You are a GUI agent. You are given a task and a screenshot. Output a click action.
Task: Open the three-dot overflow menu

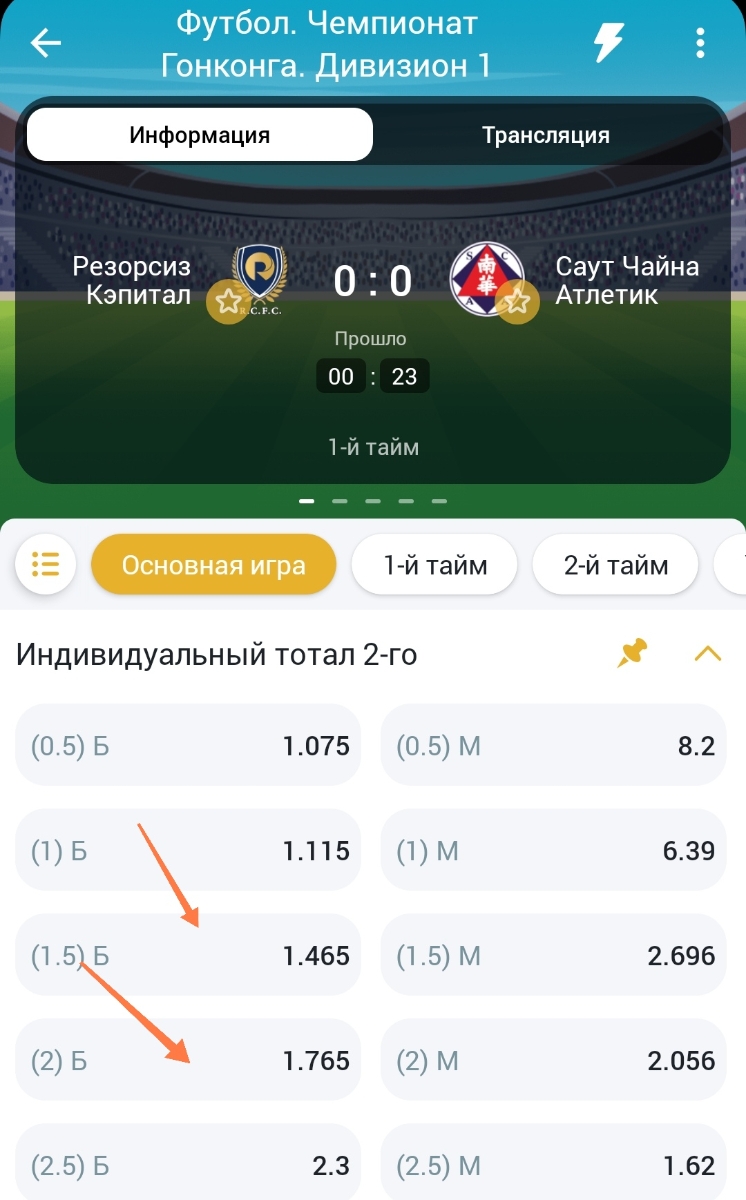(x=700, y=43)
